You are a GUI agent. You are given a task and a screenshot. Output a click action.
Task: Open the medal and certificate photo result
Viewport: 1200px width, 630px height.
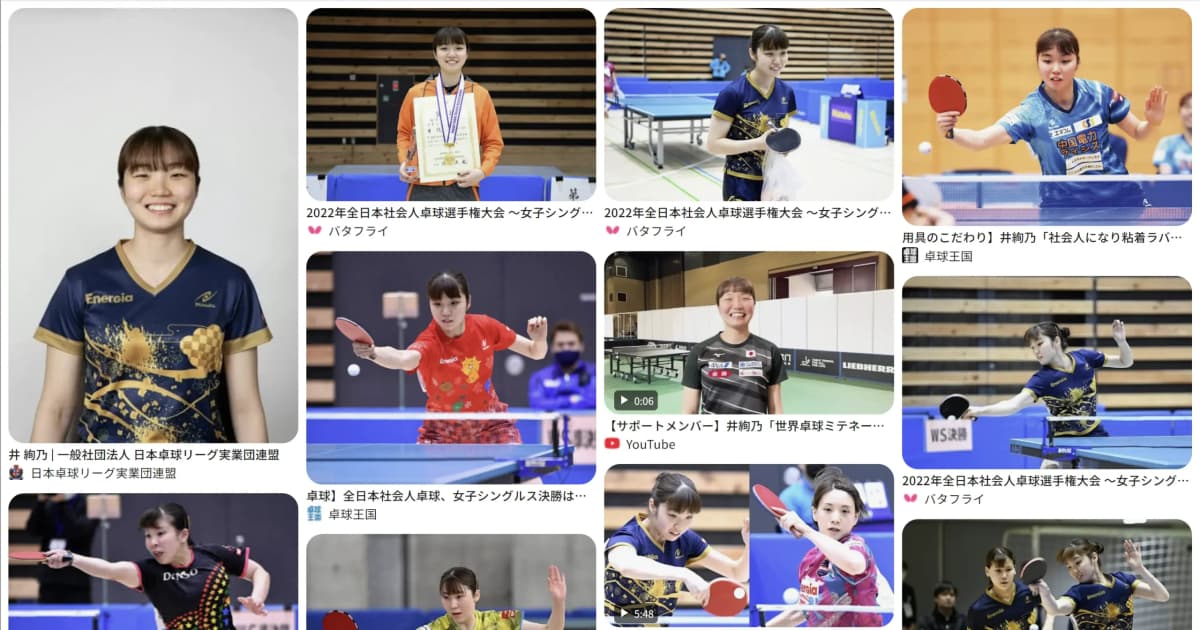click(x=450, y=105)
